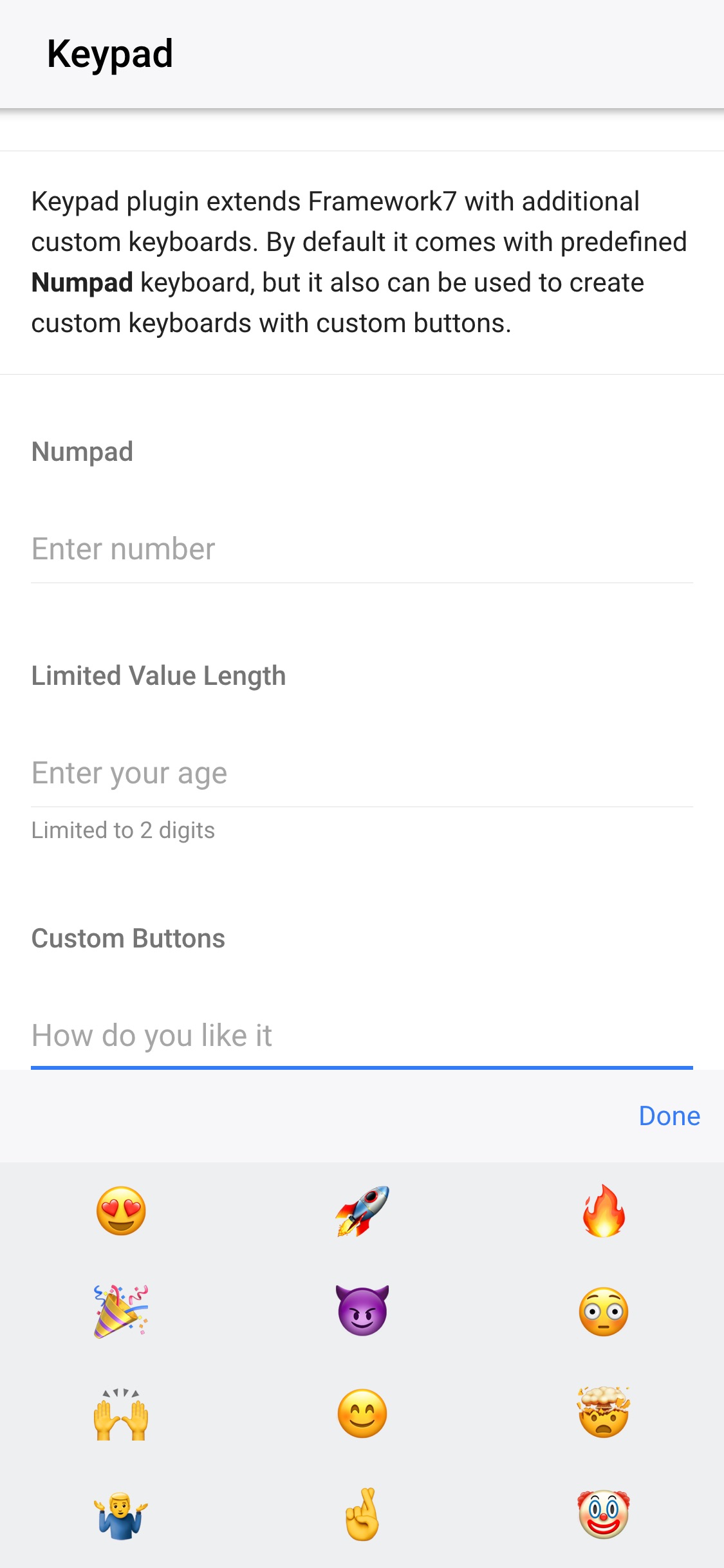Click the Custom Buttons section heading

(129, 938)
